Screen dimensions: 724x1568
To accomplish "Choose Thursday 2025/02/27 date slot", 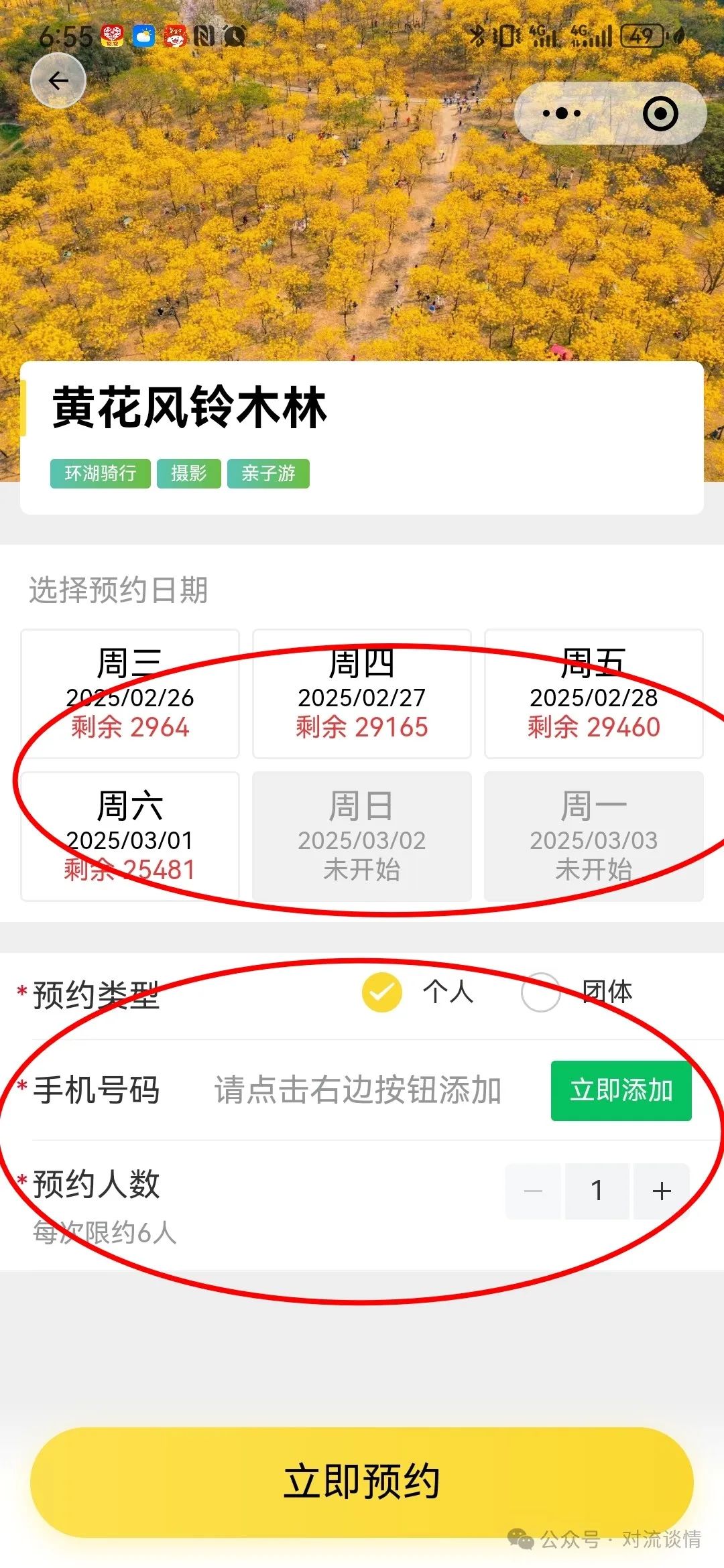I will [x=362, y=694].
